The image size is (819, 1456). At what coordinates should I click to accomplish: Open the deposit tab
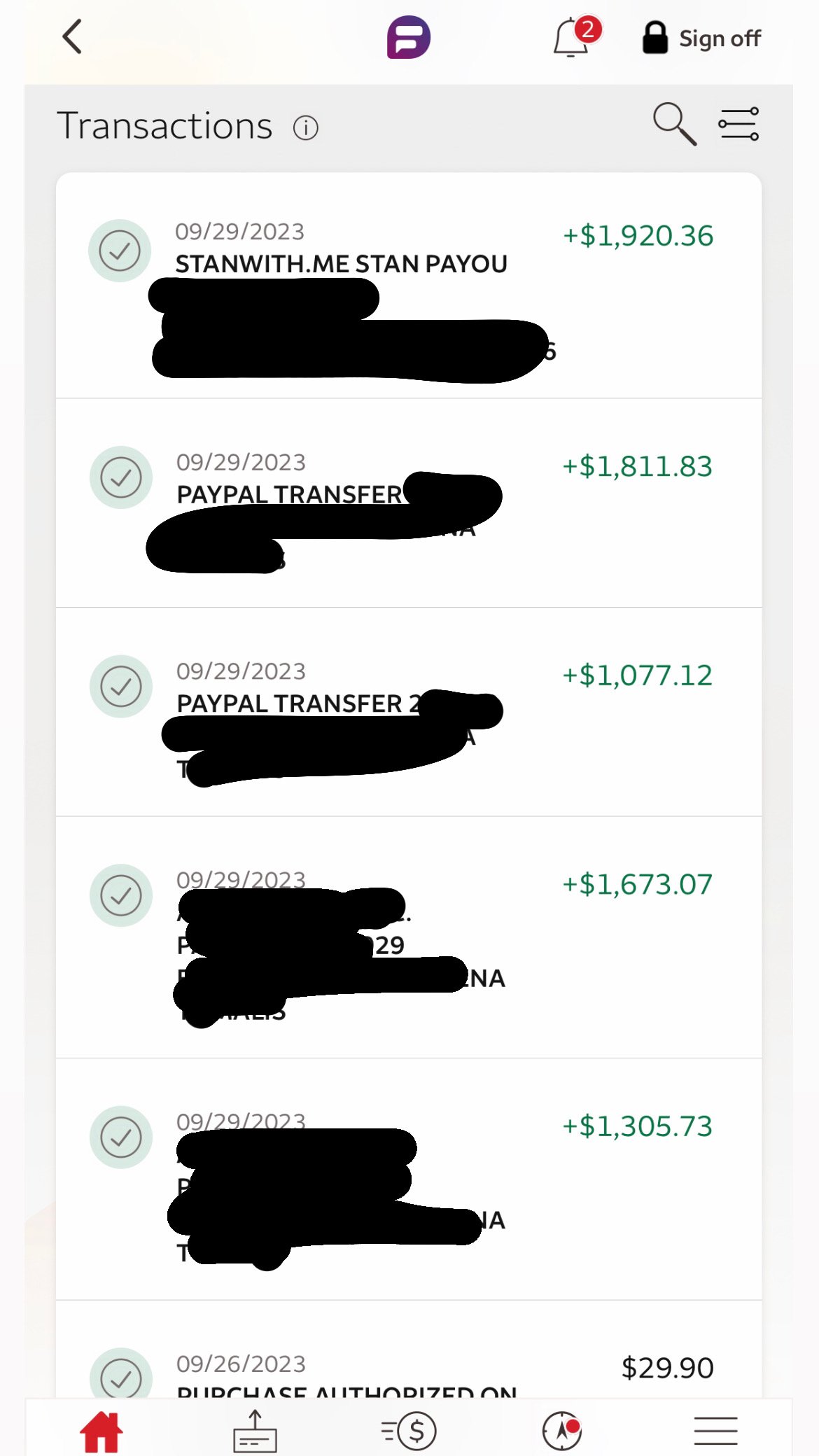point(255,1431)
